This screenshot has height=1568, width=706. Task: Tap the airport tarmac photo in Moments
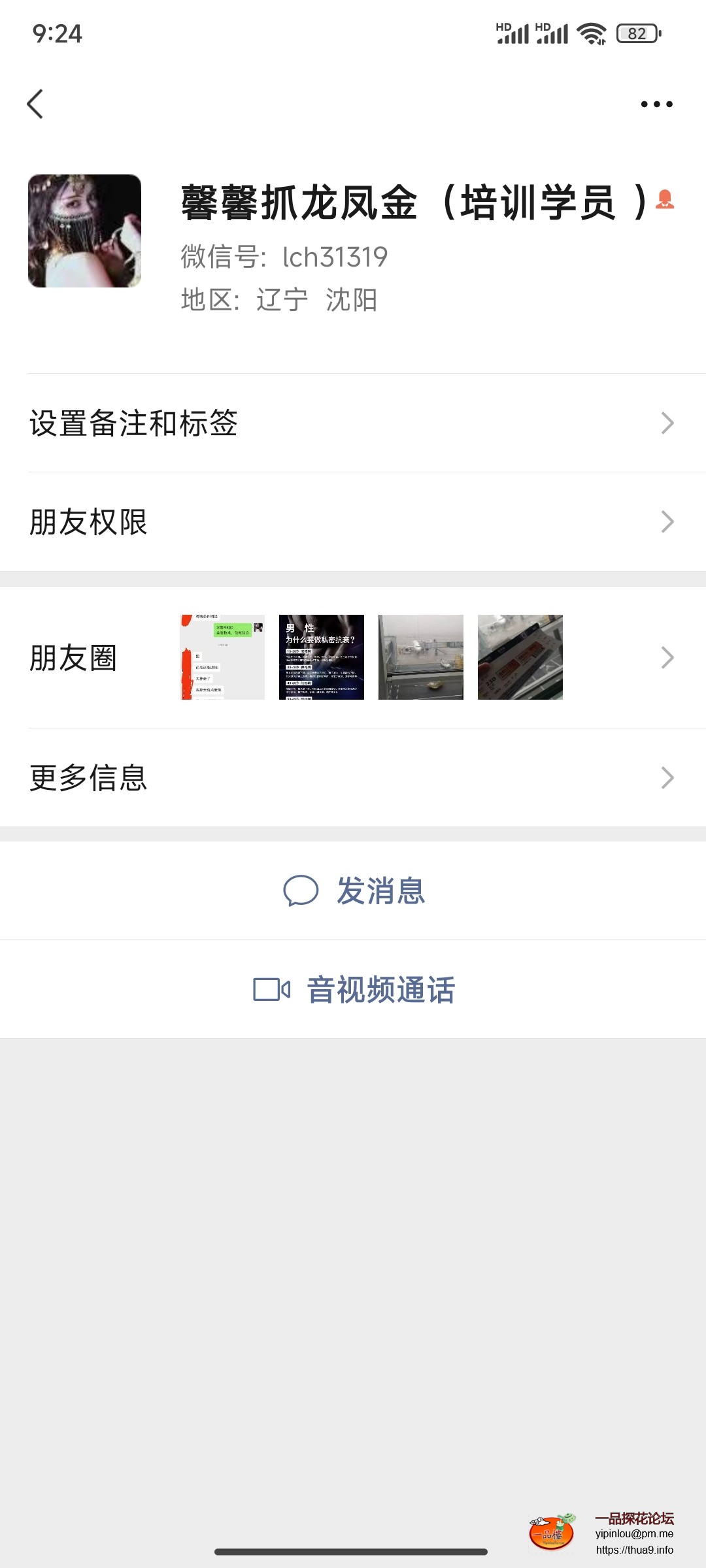point(420,657)
